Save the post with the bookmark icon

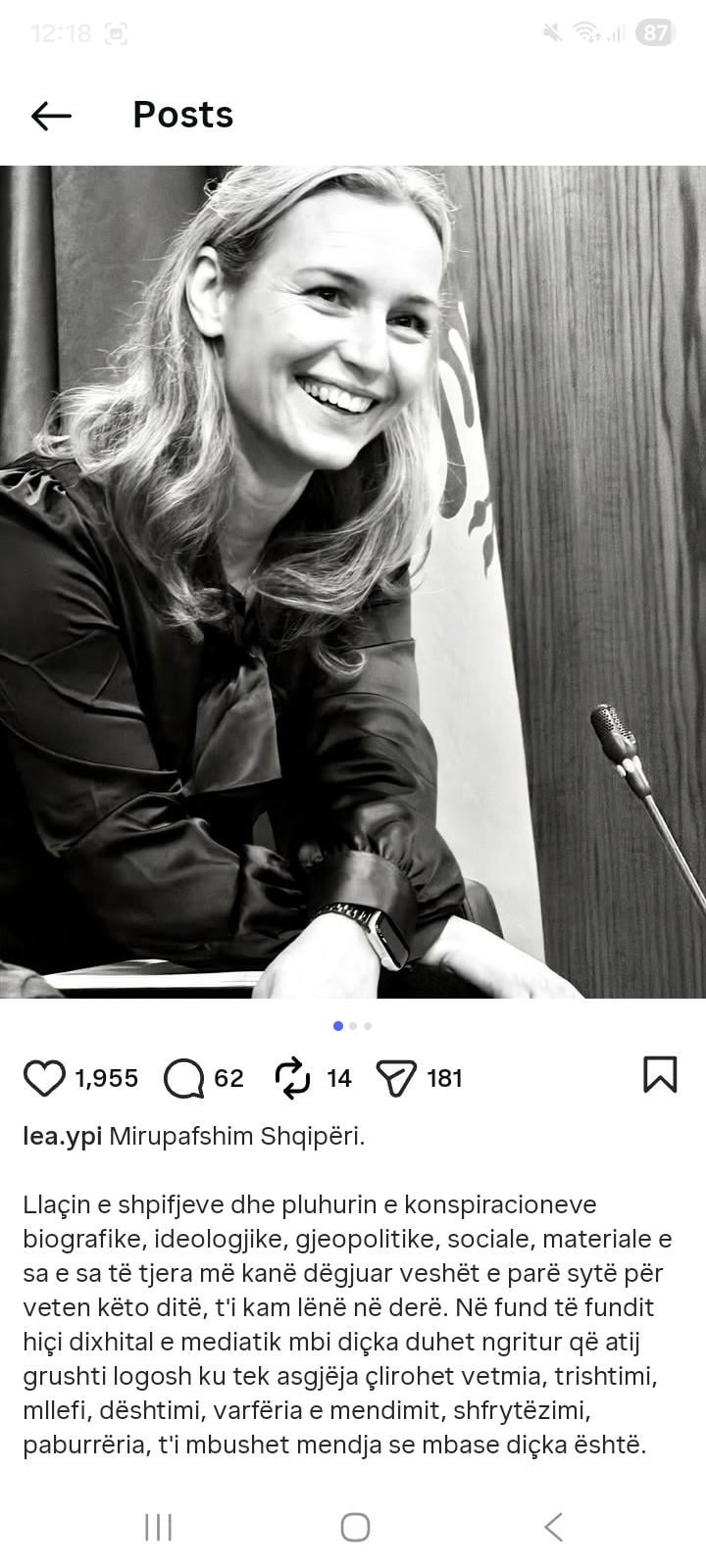[x=660, y=1074]
